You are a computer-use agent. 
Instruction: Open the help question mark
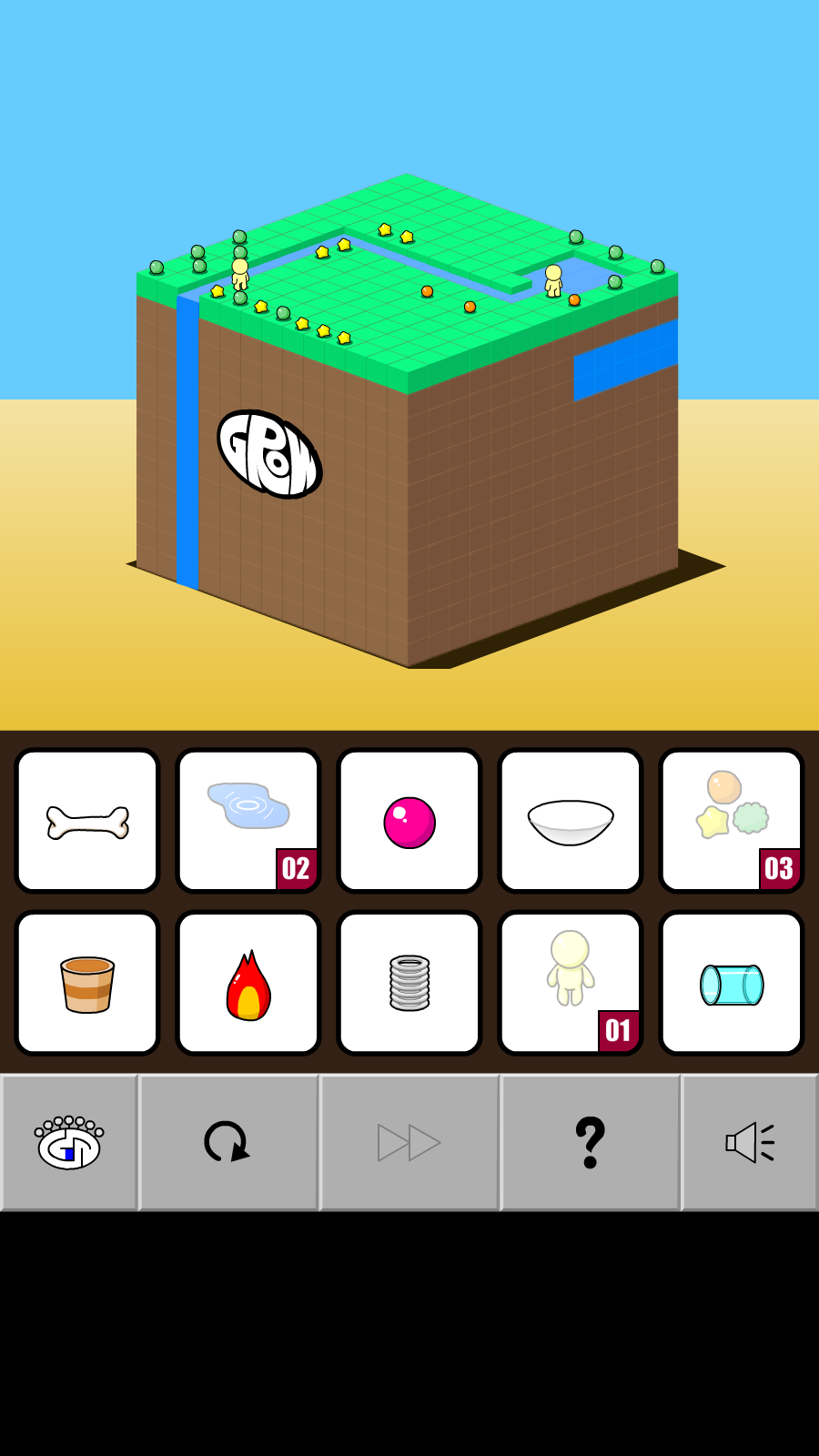(x=590, y=1143)
